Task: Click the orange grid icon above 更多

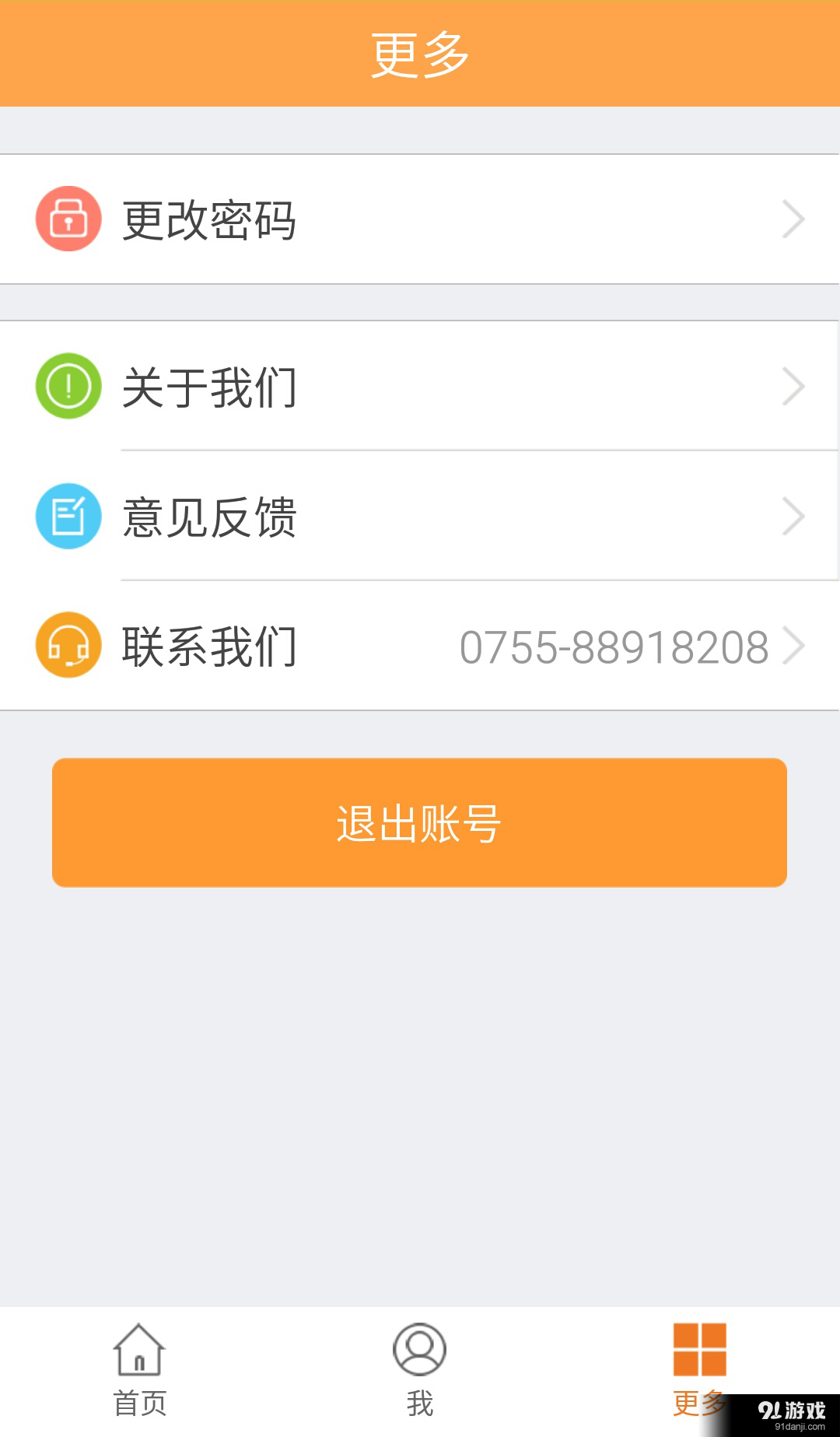Action: point(699,1348)
